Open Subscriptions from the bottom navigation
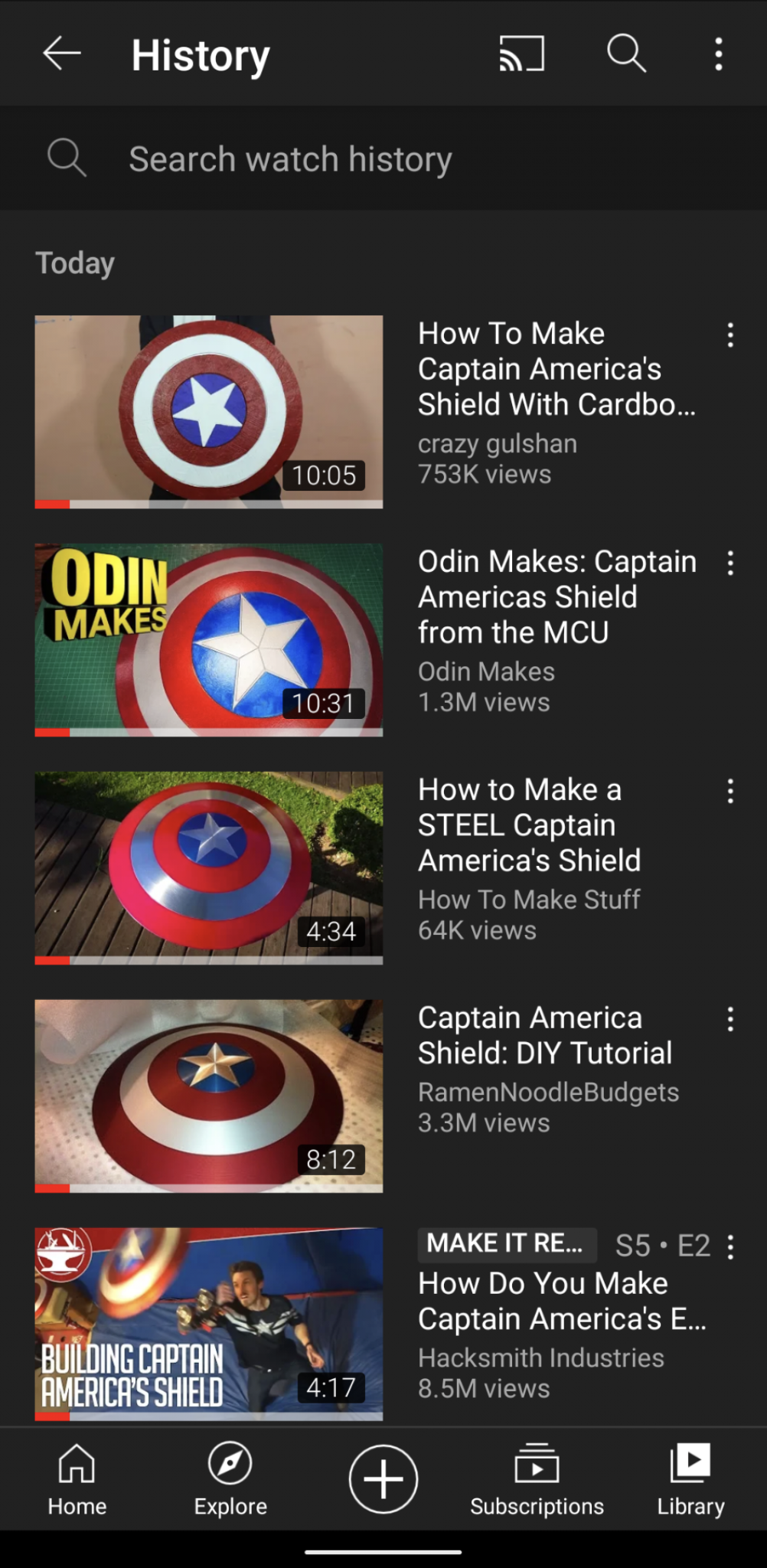Screen dimensions: 767x1568 [537, 1479]
